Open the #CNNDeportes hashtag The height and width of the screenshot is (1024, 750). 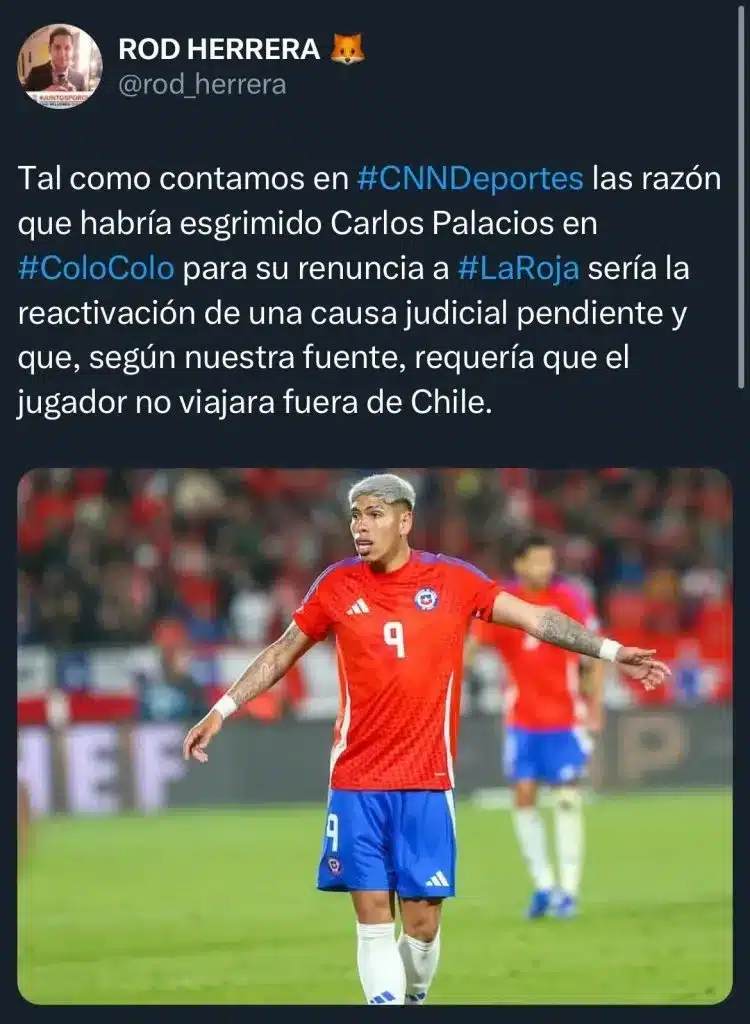pyautogui.click(x=469, y=179)
